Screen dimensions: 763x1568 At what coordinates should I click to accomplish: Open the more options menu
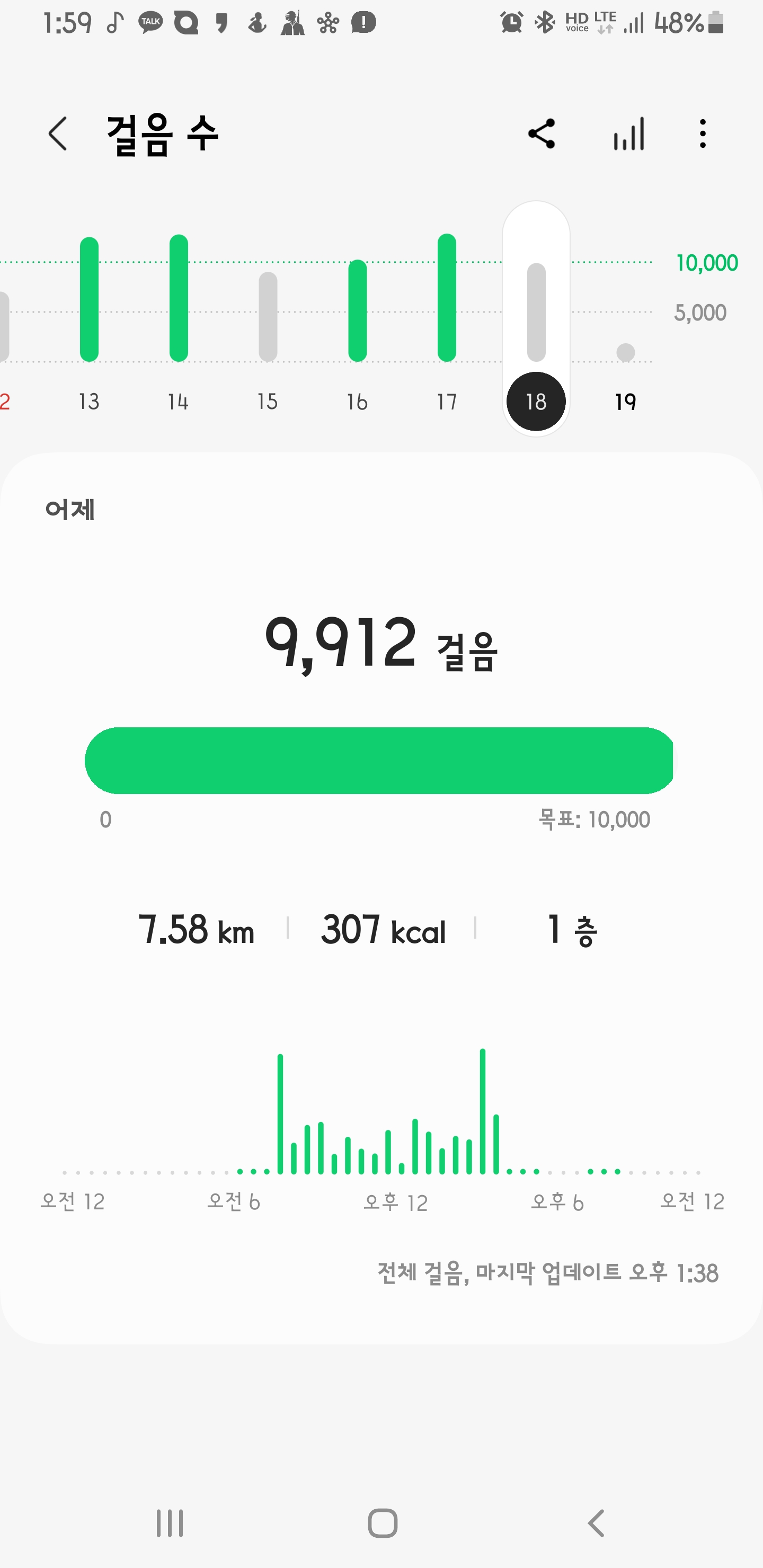point(703,134)
